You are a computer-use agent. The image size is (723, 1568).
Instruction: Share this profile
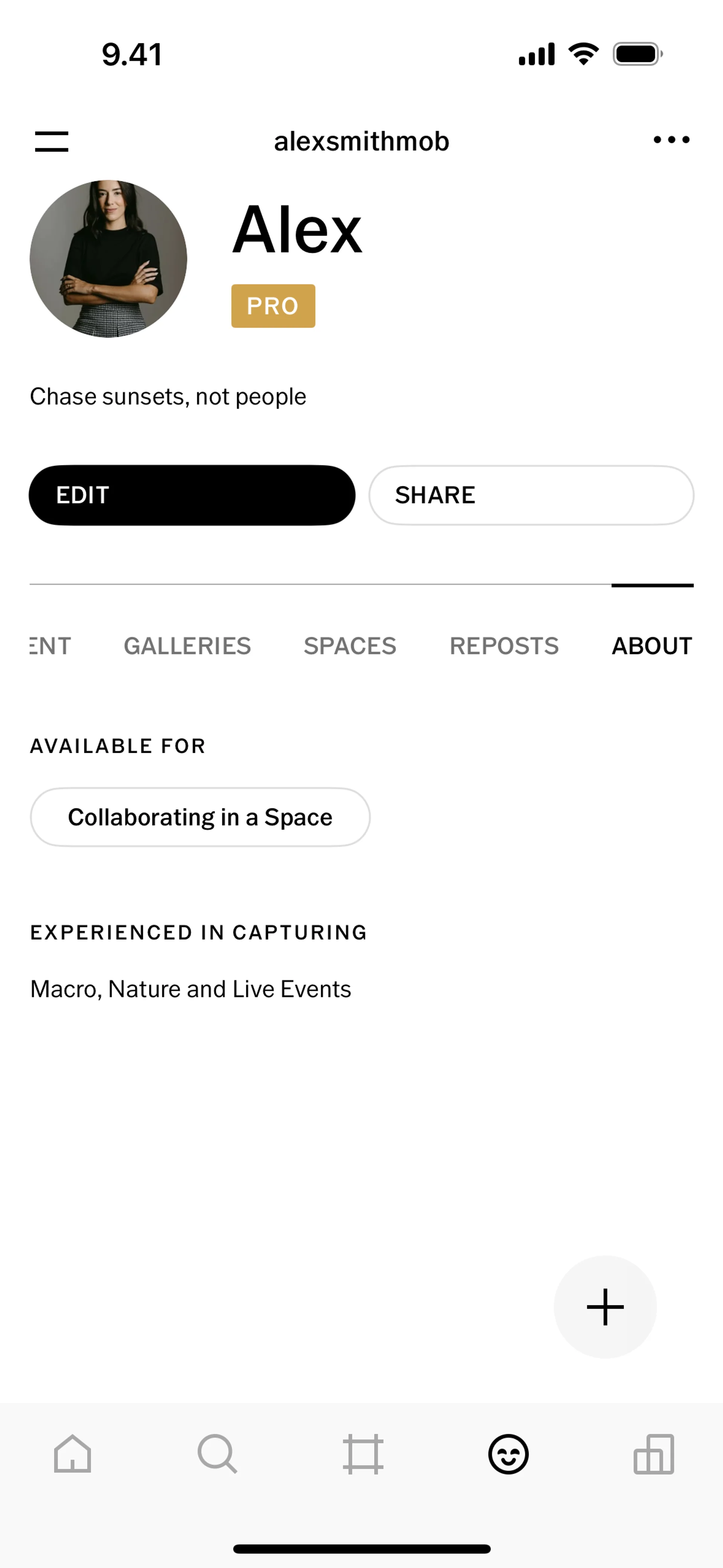[531, 495]
